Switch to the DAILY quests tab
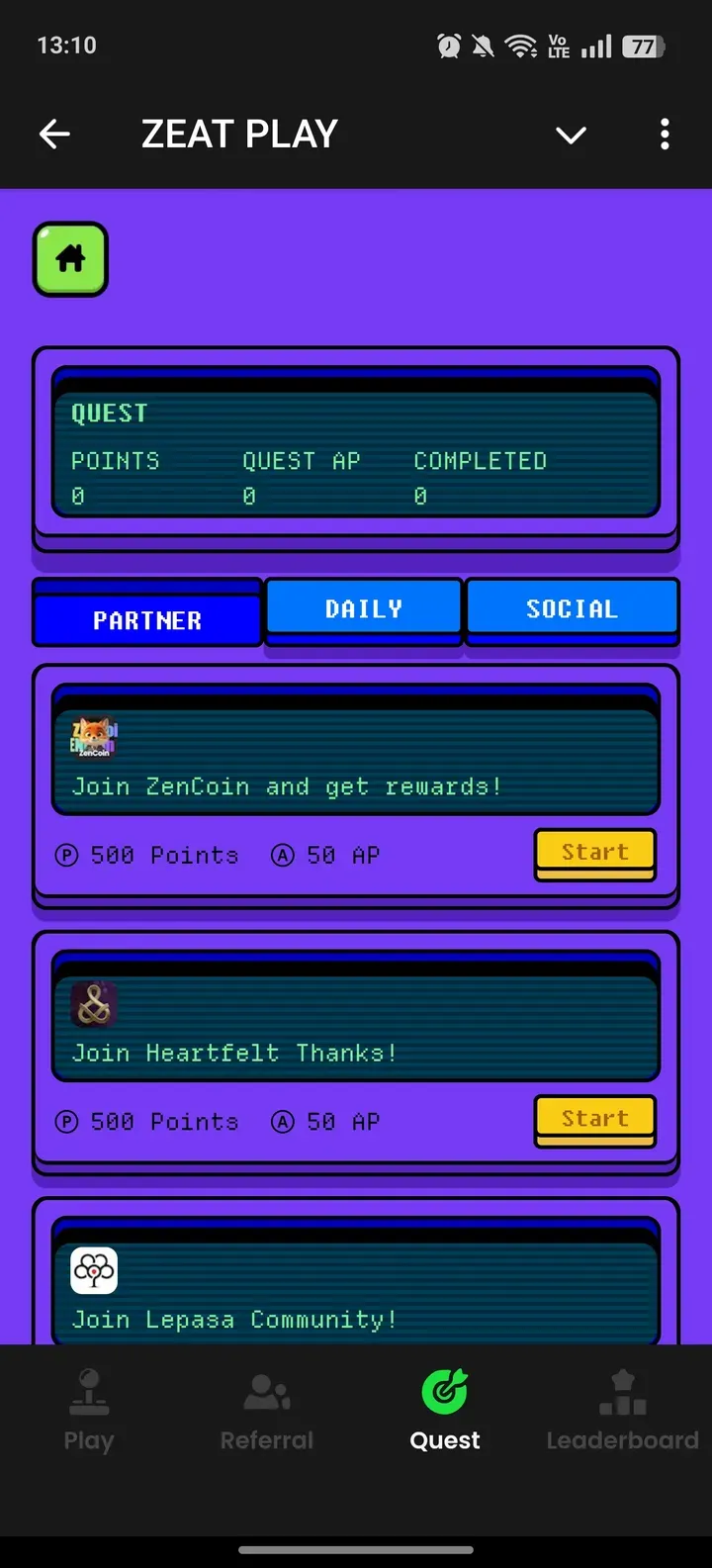712x1568 pixels. [x=363, y=609]
